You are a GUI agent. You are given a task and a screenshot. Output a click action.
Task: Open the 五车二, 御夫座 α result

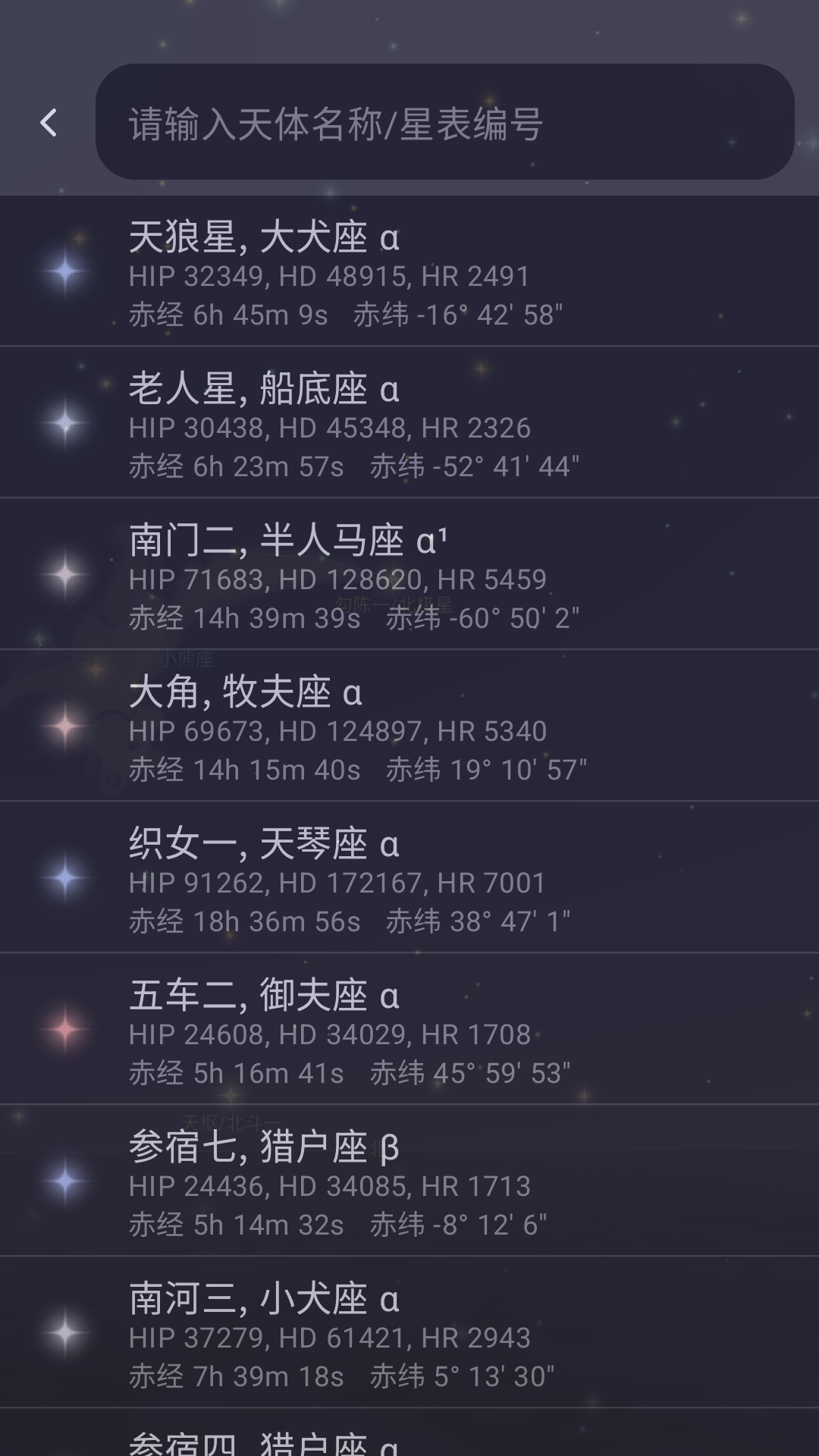409,1030
